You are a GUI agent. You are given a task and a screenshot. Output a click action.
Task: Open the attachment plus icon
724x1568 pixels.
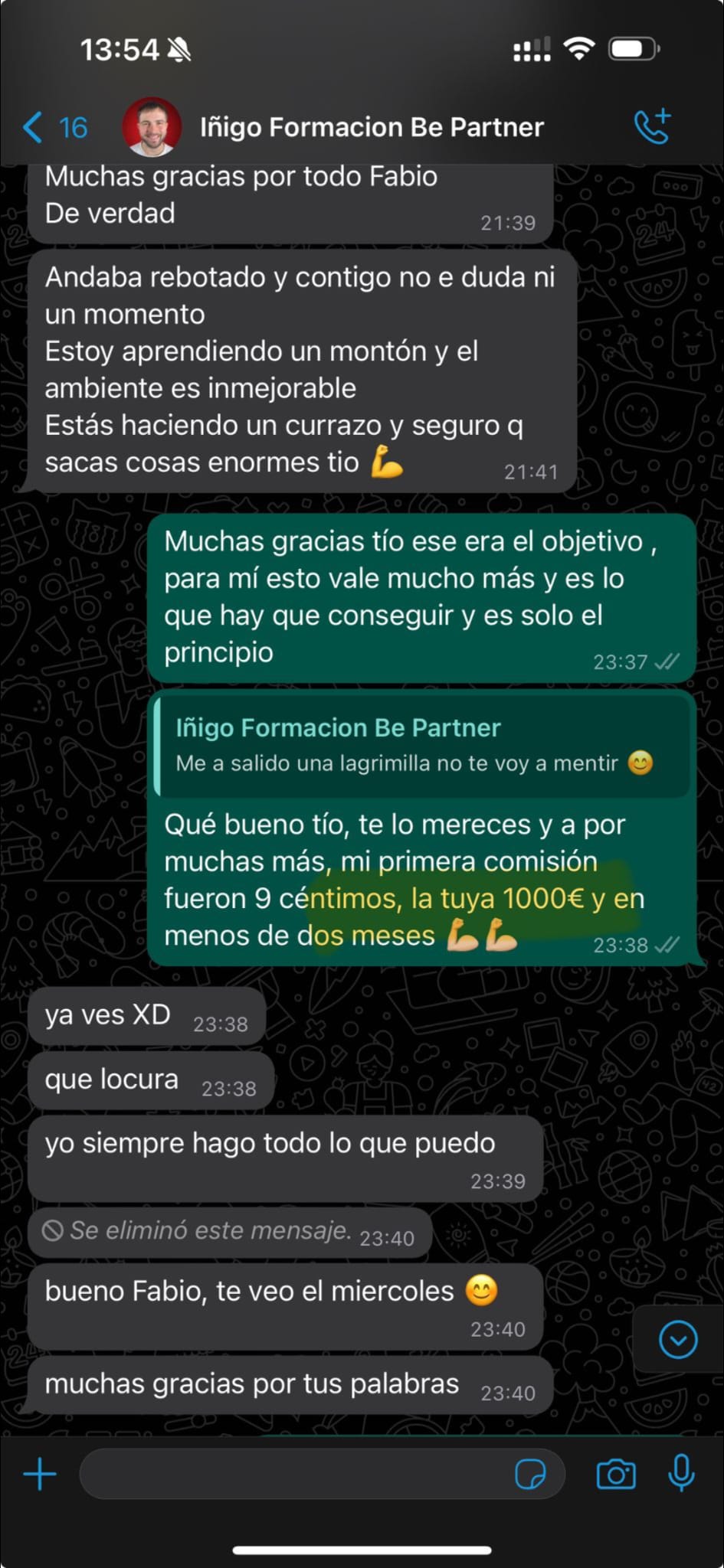click(40, 1472)
